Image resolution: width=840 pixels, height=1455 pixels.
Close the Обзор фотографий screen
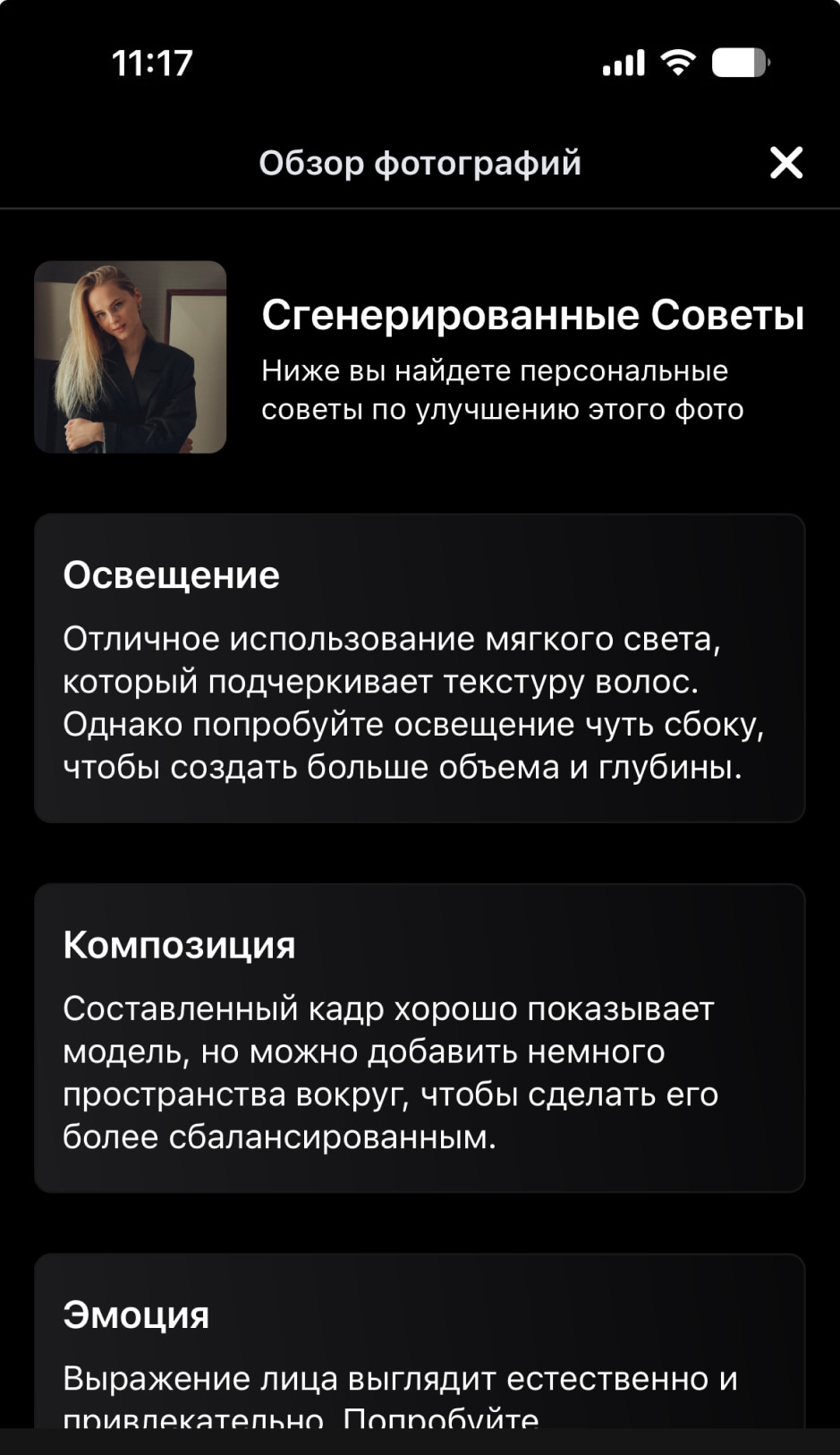[x=786, y=163]
